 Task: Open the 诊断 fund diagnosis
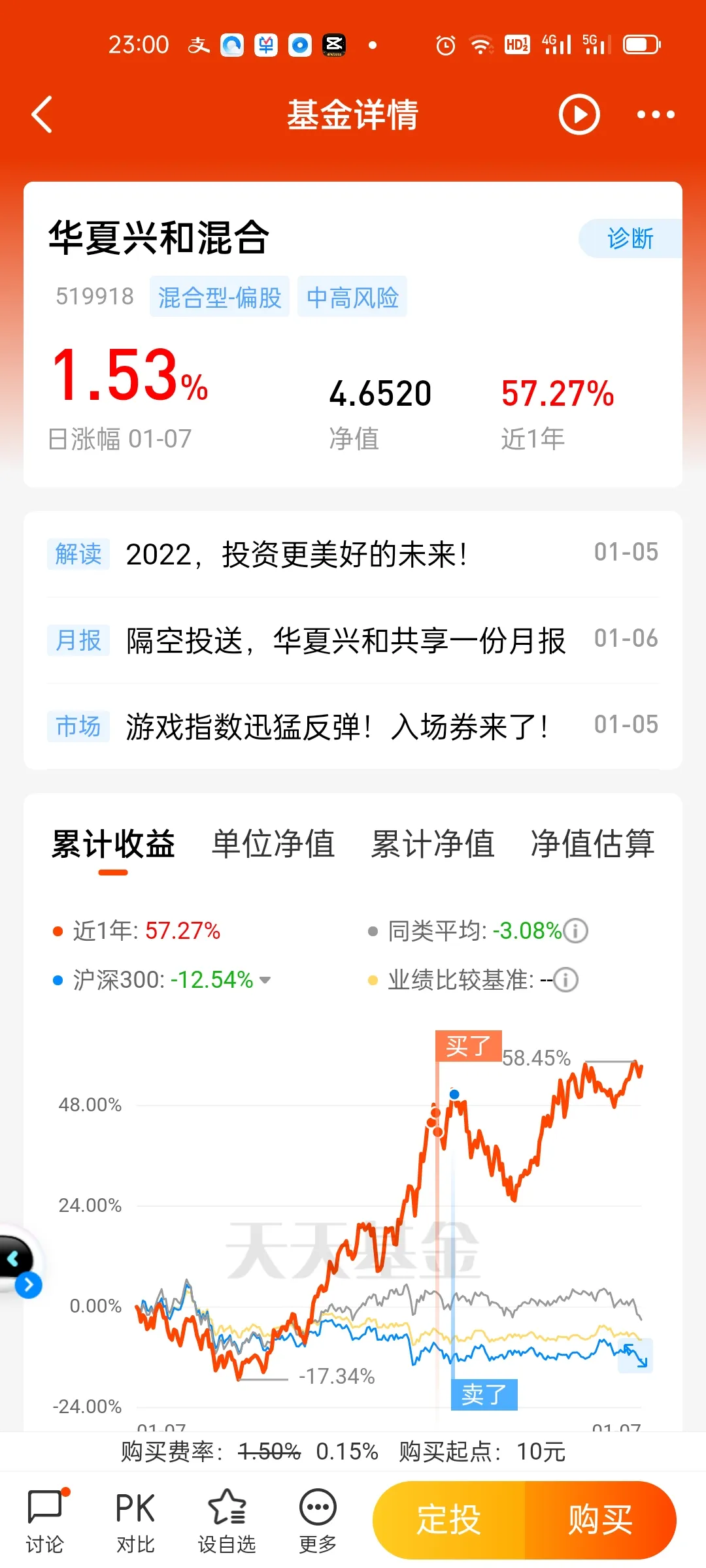[630, 238]
